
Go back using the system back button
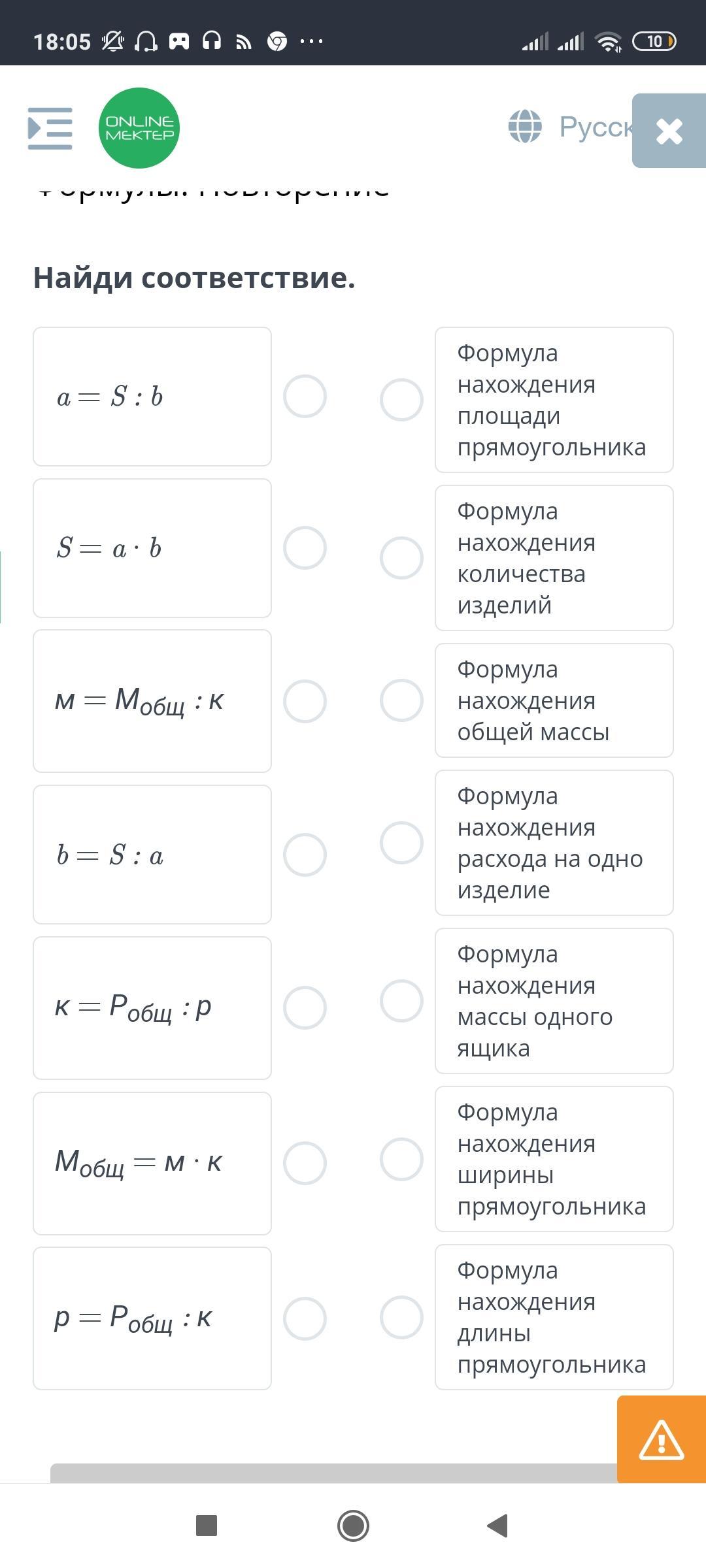[498, 1526]
